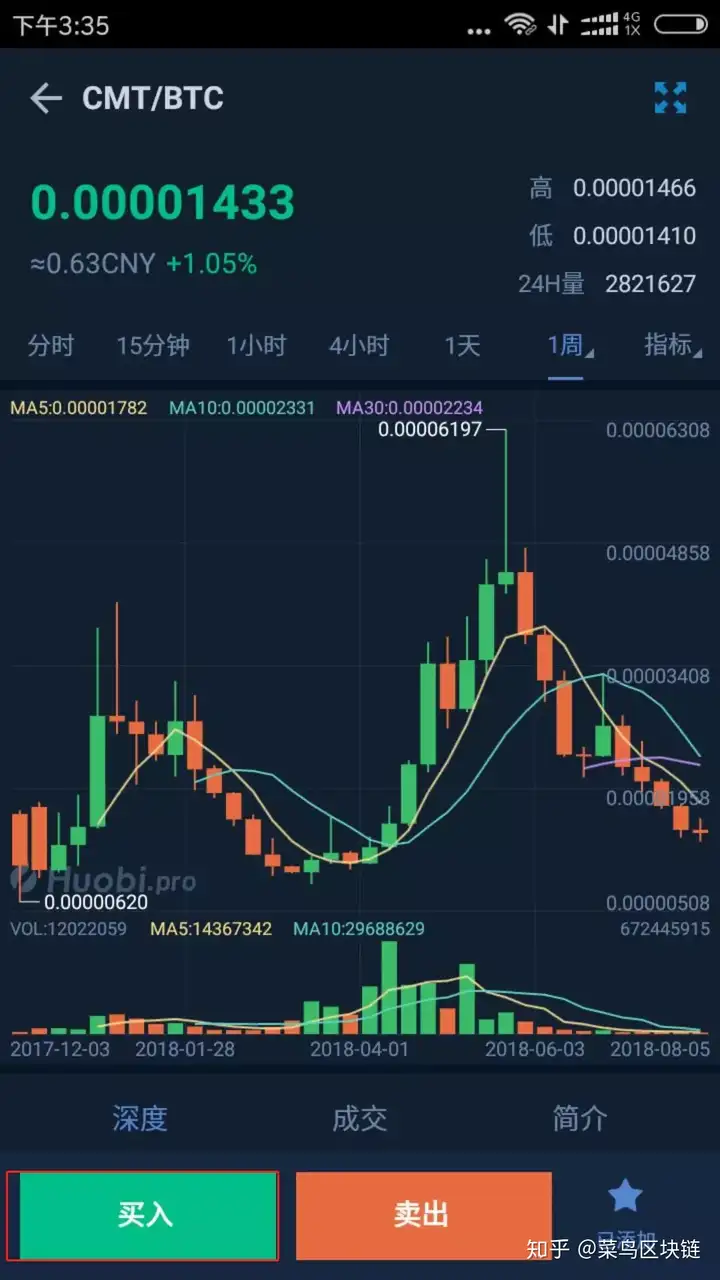The height and width of the screenshot is (1280, 720).
Task: Tap the orange 卖出 sell button
Action: pyautogui.click(x=423, y=1215)
